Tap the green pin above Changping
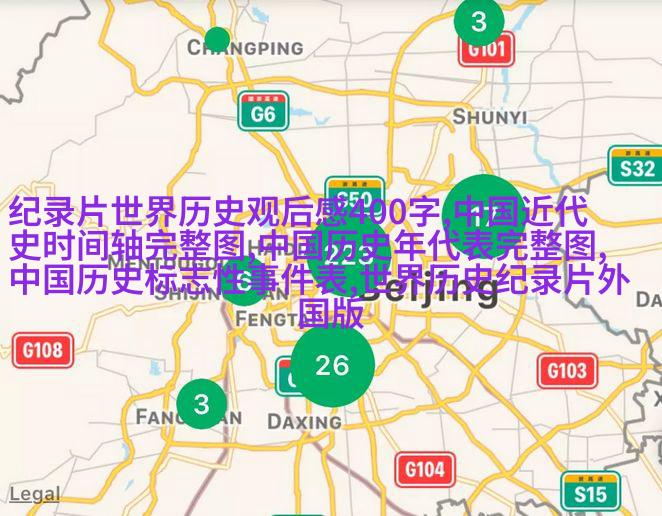Screen dimensions: 662x516 click(217, 40)
